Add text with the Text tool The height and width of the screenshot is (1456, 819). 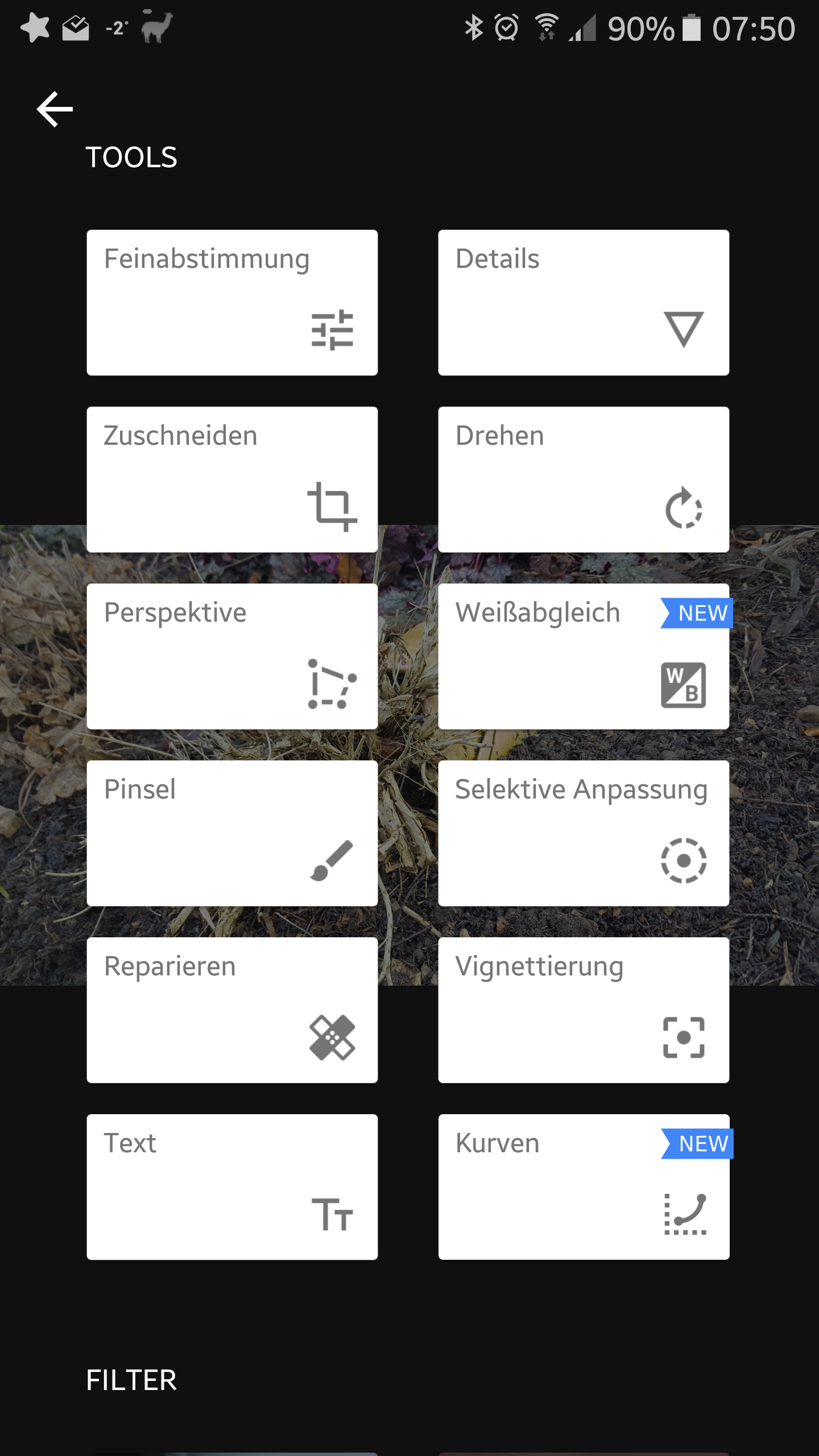pyautogui.click(x=232, y=1187)
